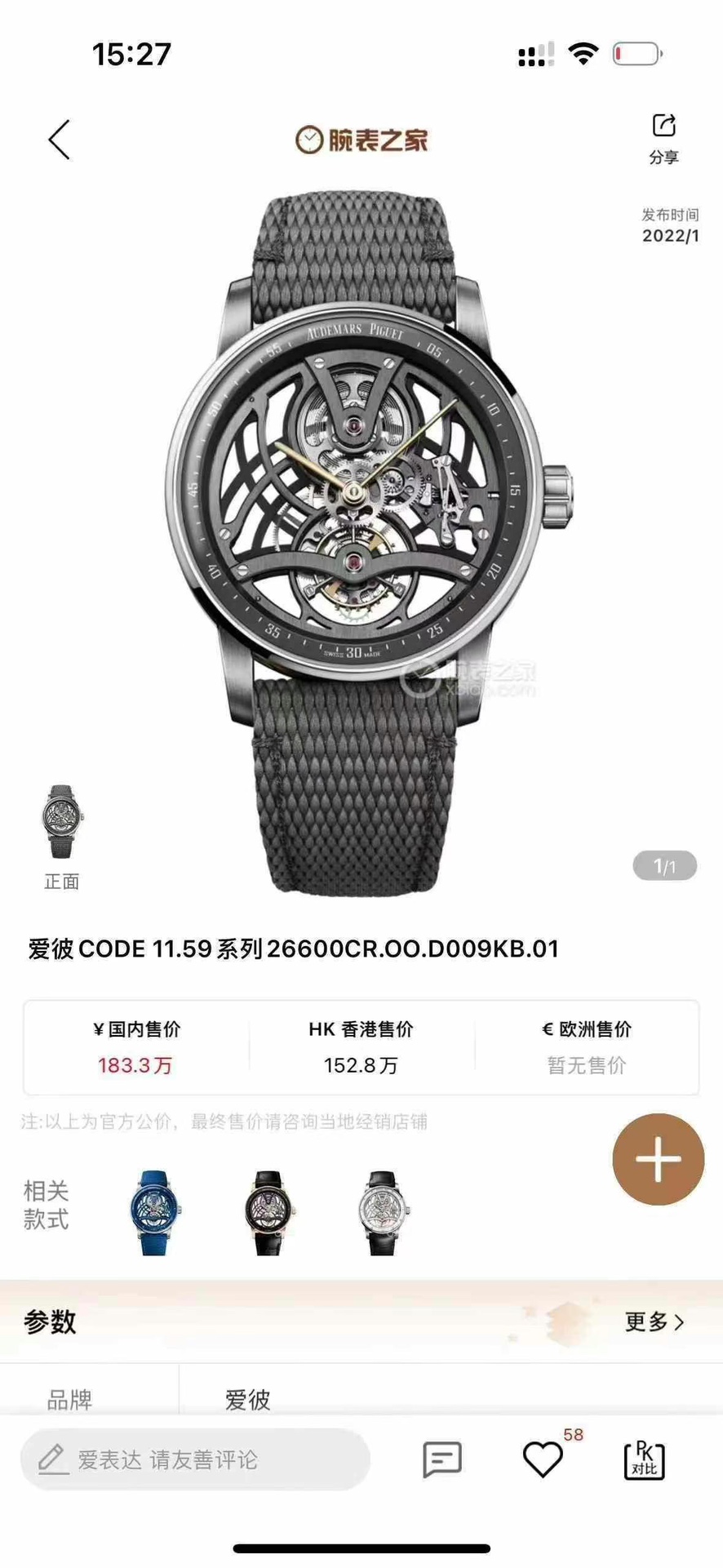Image resolution: width=723 pixels, height=1568 pixels.
Task: Open the comments icon
Action: point(442,1459)
